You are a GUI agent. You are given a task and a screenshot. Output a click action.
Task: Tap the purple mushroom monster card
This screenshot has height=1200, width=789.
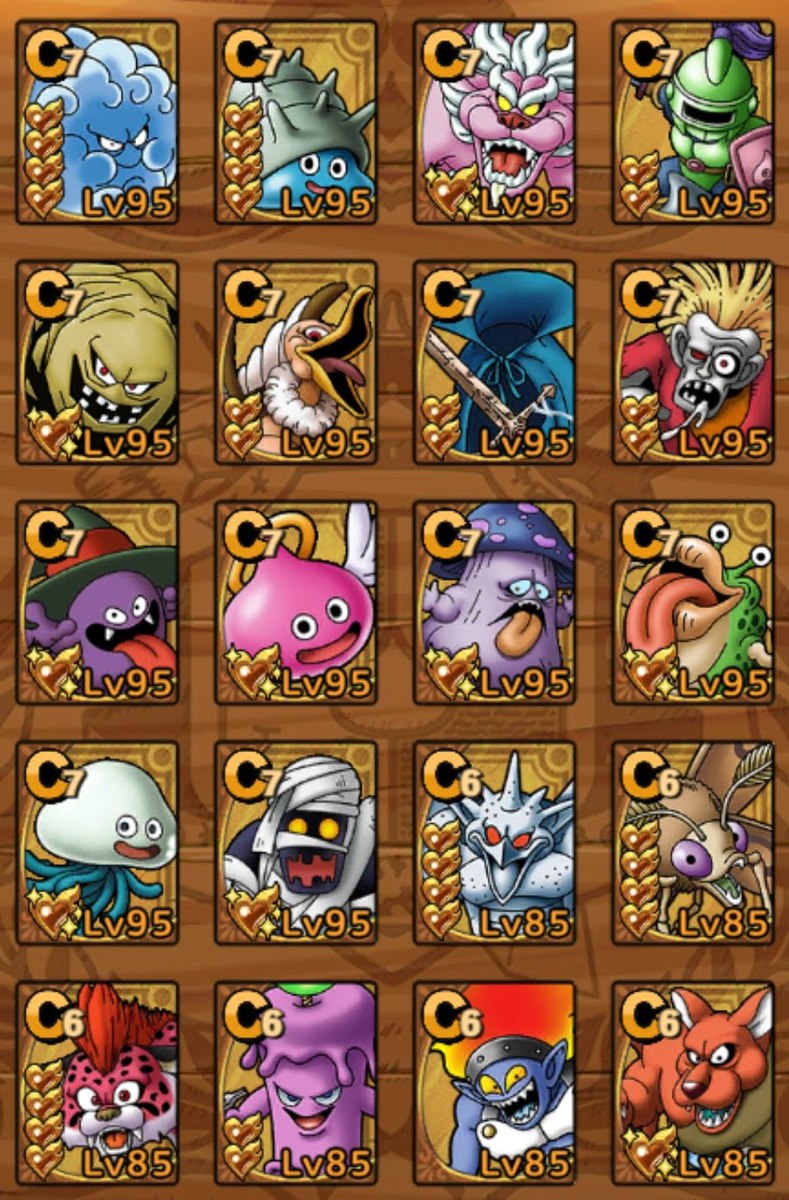(x=494, y=602)
